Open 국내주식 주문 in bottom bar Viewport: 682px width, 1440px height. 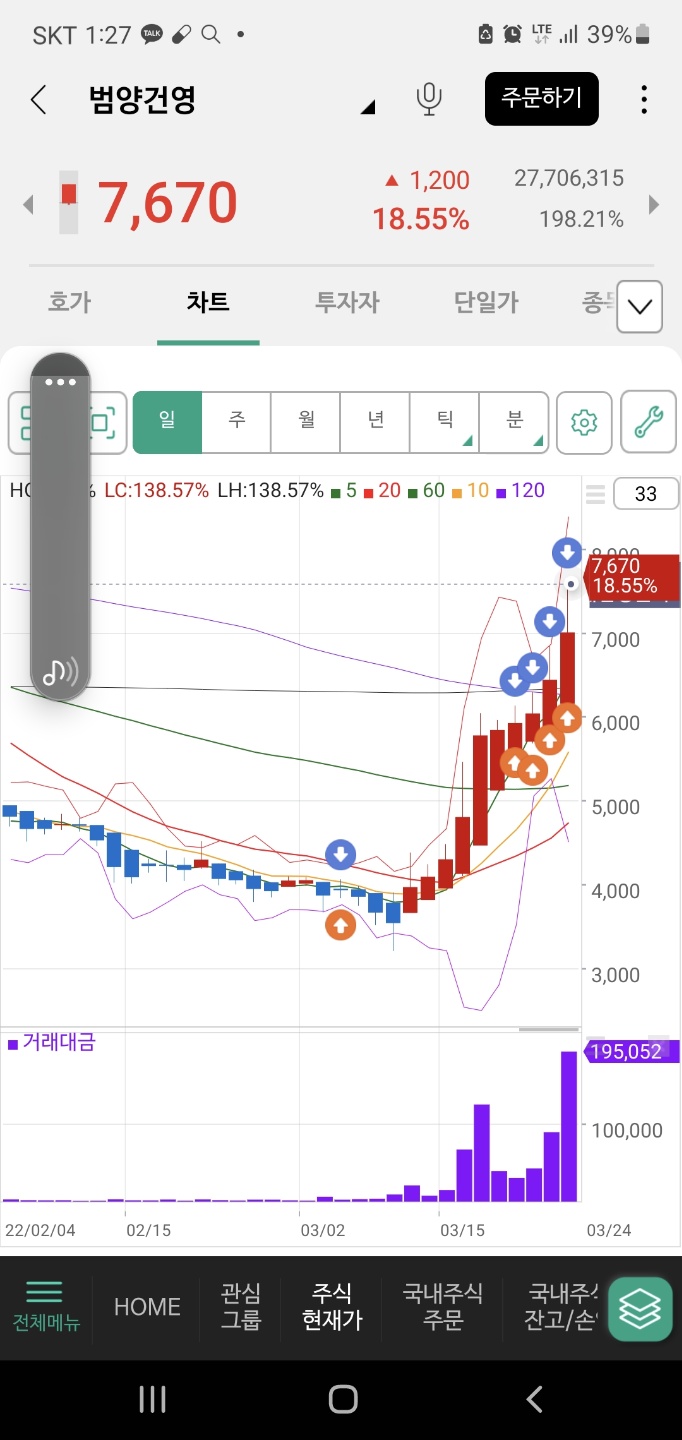click(443, 1307)
